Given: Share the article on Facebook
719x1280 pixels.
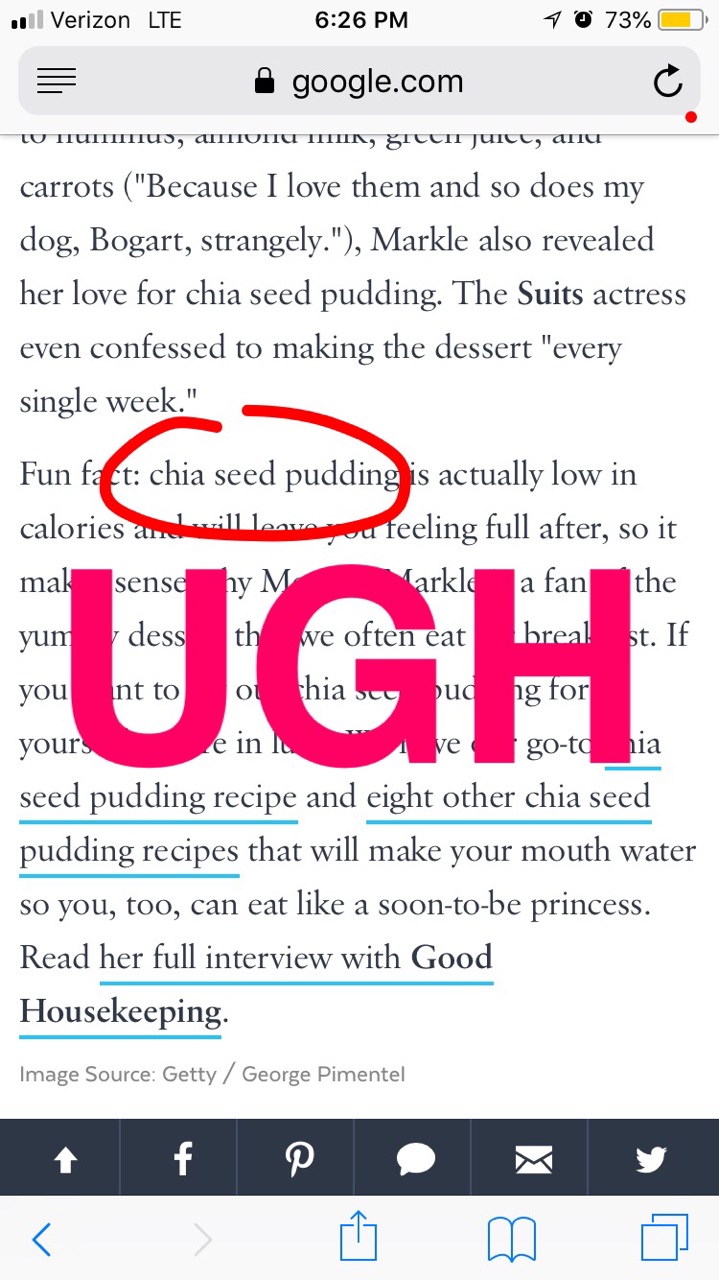Looking at the screenshot, I should coord(182,1159).
